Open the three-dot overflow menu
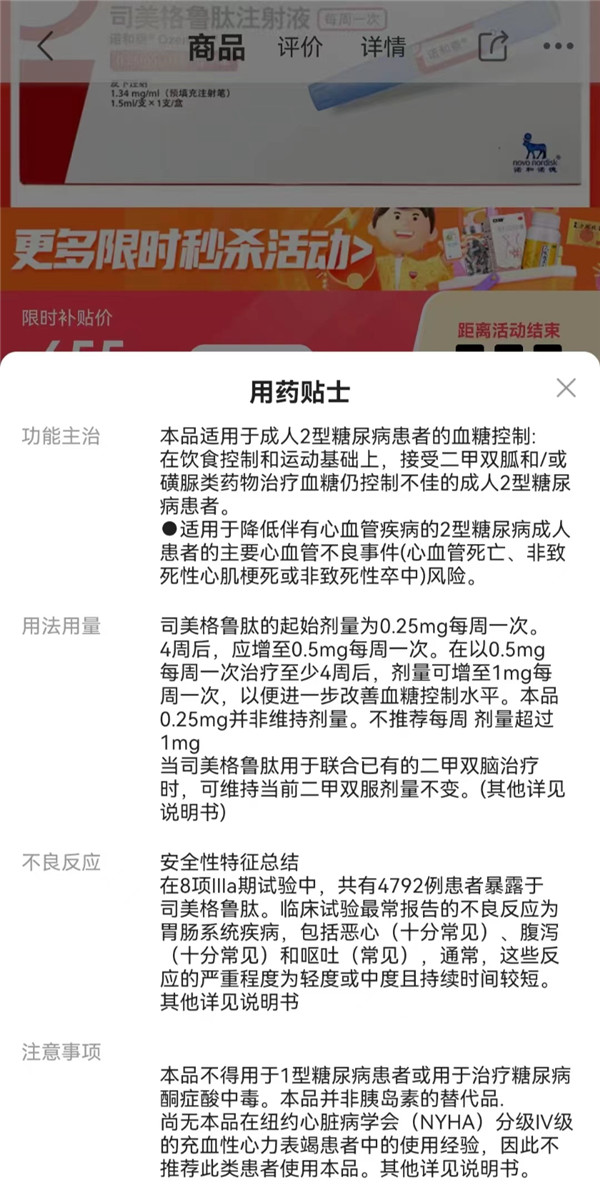 [x=558, y=47]
